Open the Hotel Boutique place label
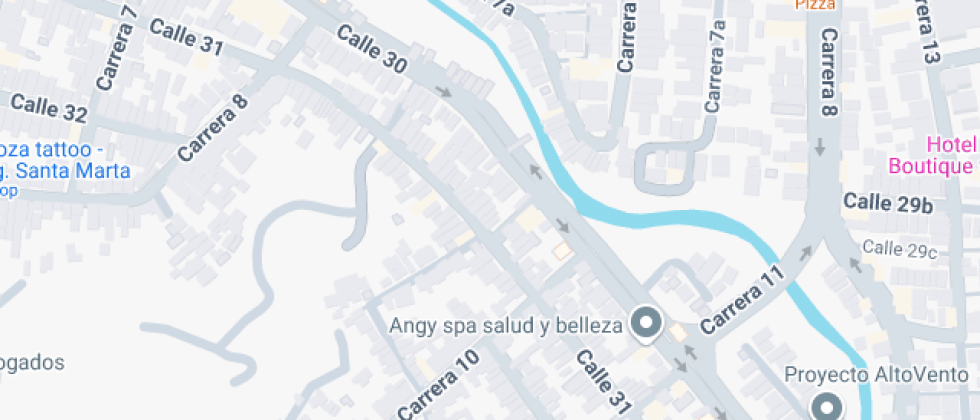The width and height of the screenshot is (980, 420). tap(934, 155)
